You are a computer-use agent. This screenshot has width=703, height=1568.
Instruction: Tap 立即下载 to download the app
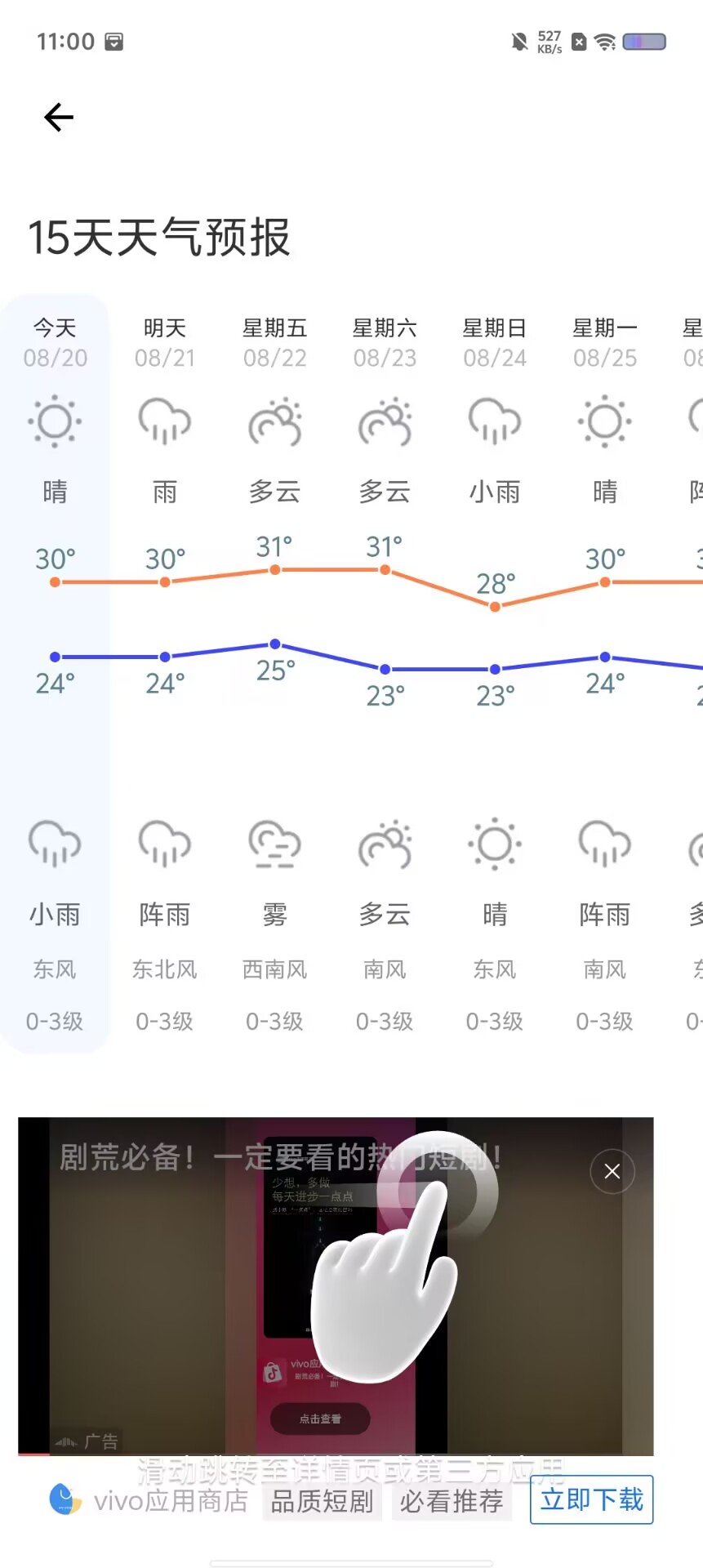pos(591,1499)
